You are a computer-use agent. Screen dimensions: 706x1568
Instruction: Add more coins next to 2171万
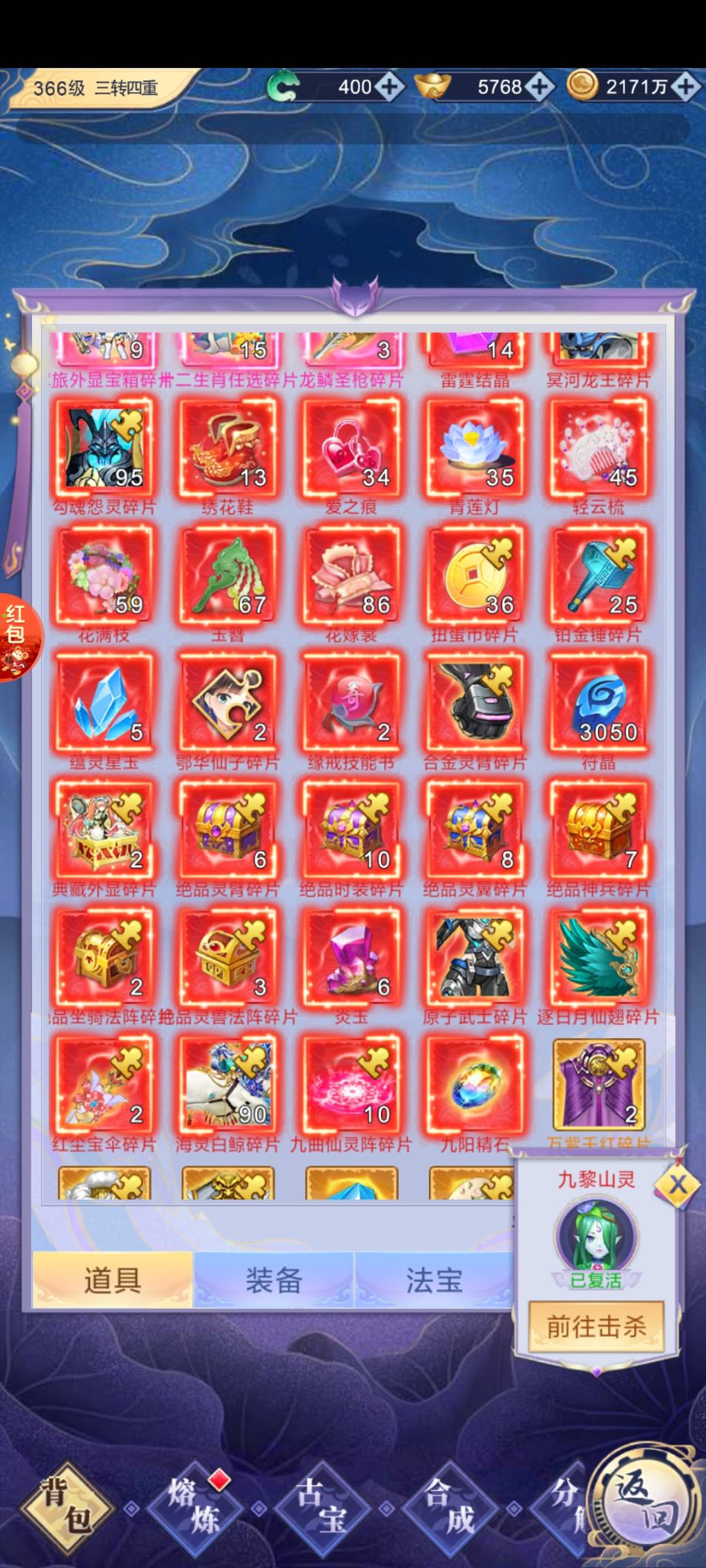[687, 87]
